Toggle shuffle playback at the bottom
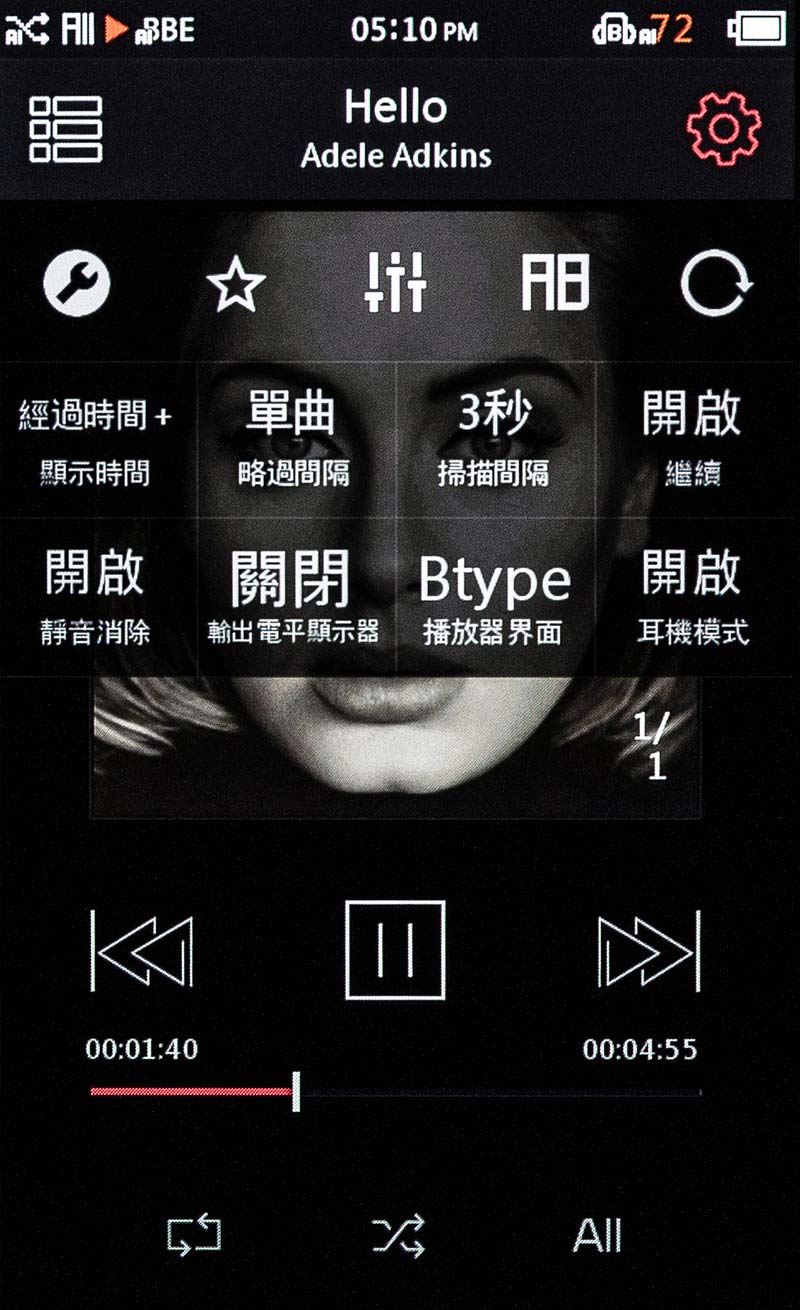The image size is (800, 1310). click(x=399, y=1236)
